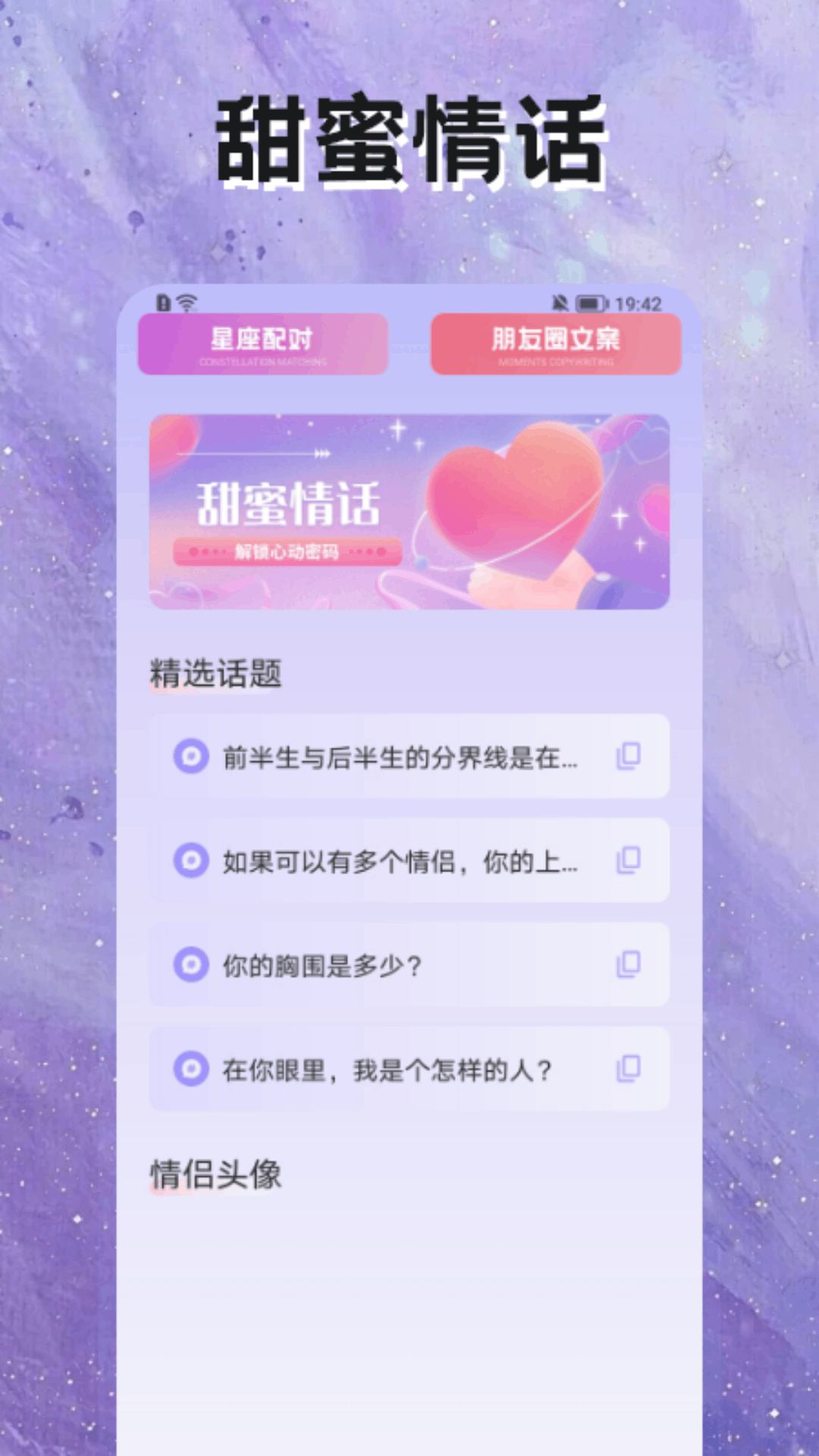The height and width of the screenshot is (1456, 819).
Task: Click the chat bubble icon beside 在你眼里
Action: click(192, 1069)
